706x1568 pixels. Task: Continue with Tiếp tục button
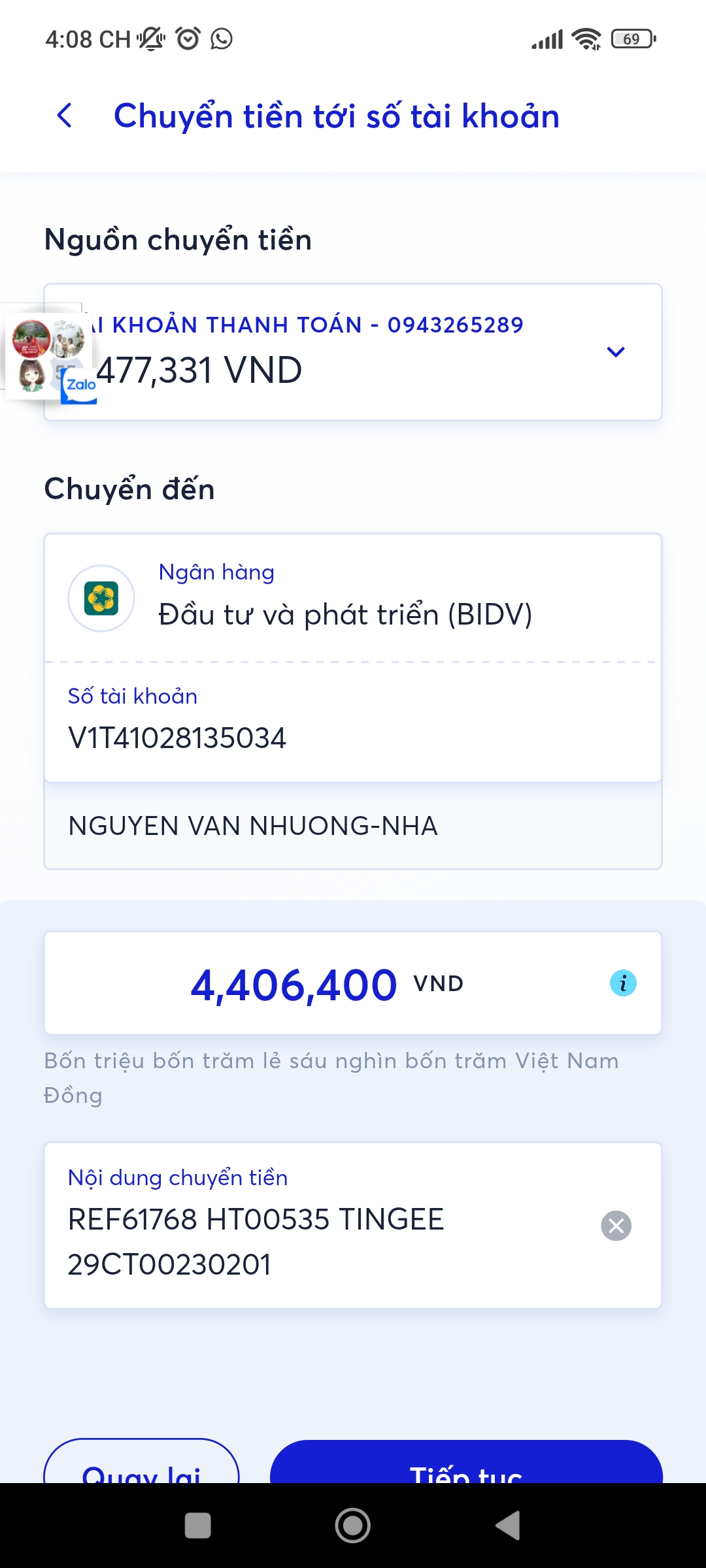tap(466, 1463)
